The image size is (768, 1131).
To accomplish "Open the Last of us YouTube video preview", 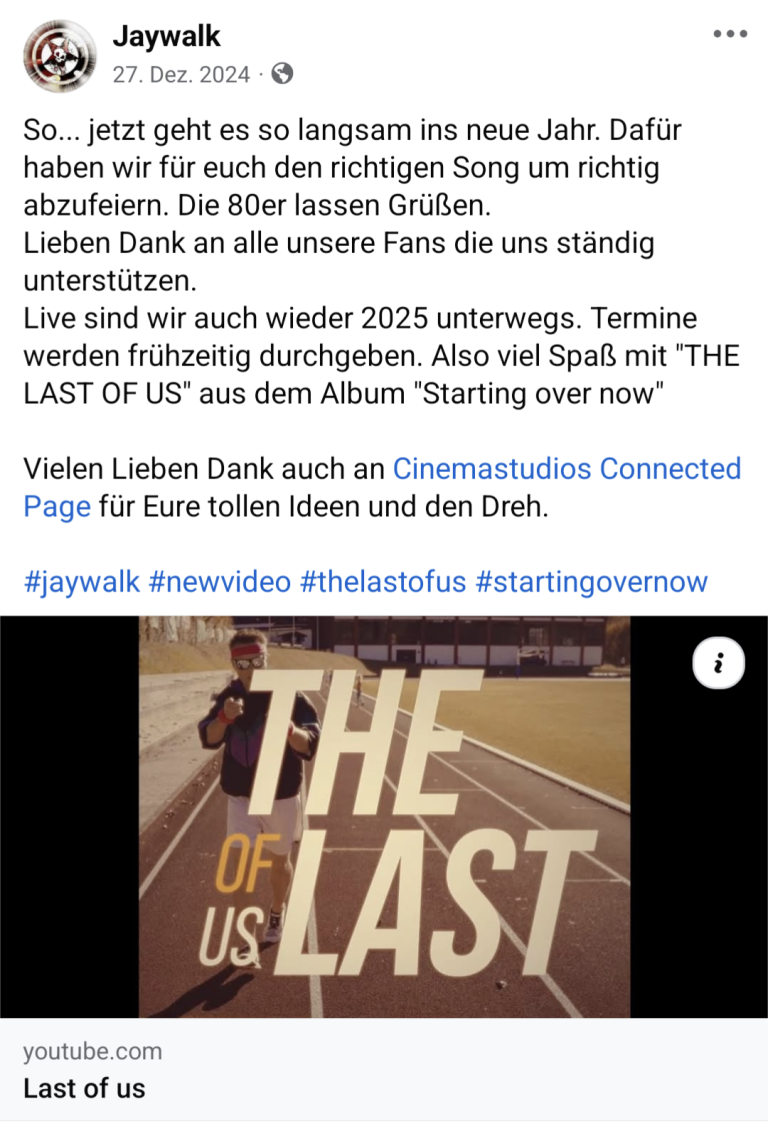I will (x=384, y=816).
